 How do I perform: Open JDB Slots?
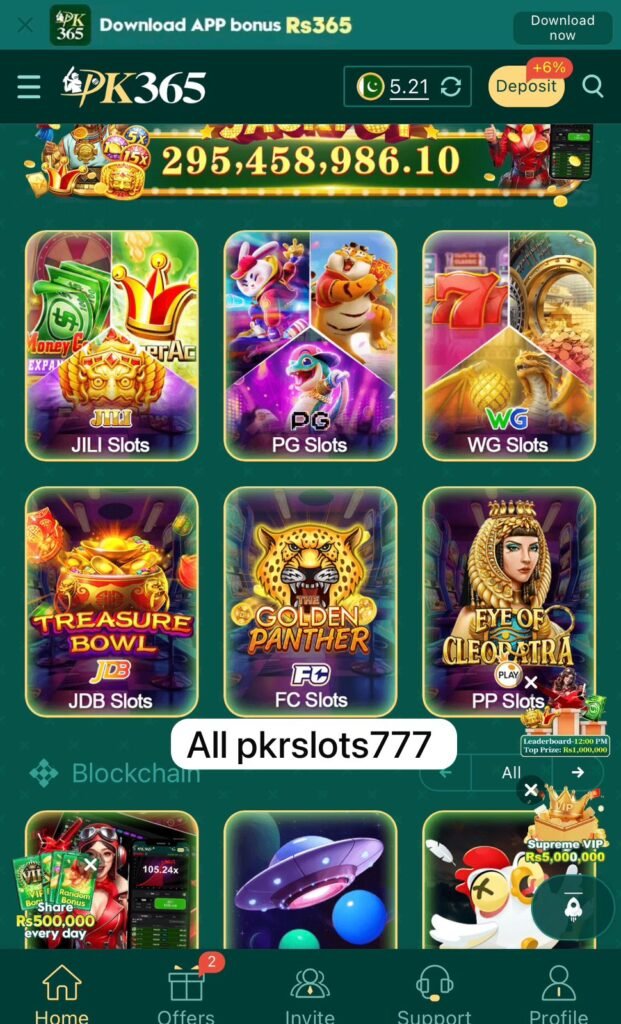point(111,601)
